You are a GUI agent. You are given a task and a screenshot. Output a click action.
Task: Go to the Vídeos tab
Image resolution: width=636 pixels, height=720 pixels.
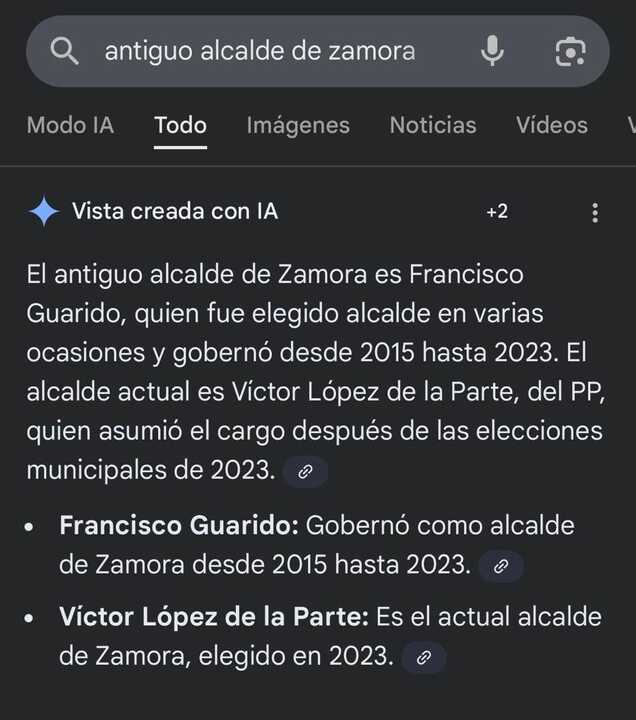pyautogui.click(x=552, y=125)
